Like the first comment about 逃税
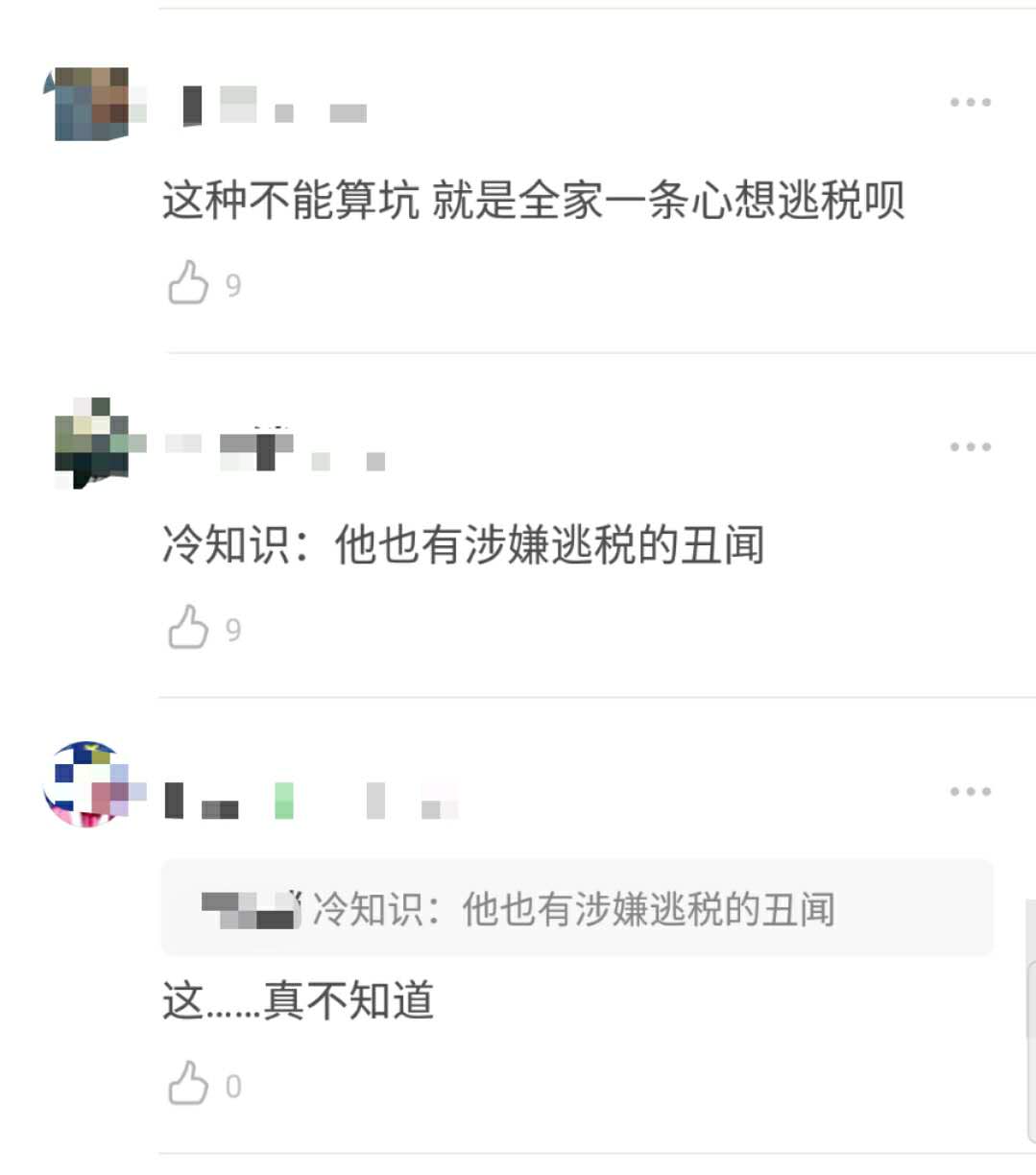Screen dimensions: 1036x1175 [x=189, y=281]
